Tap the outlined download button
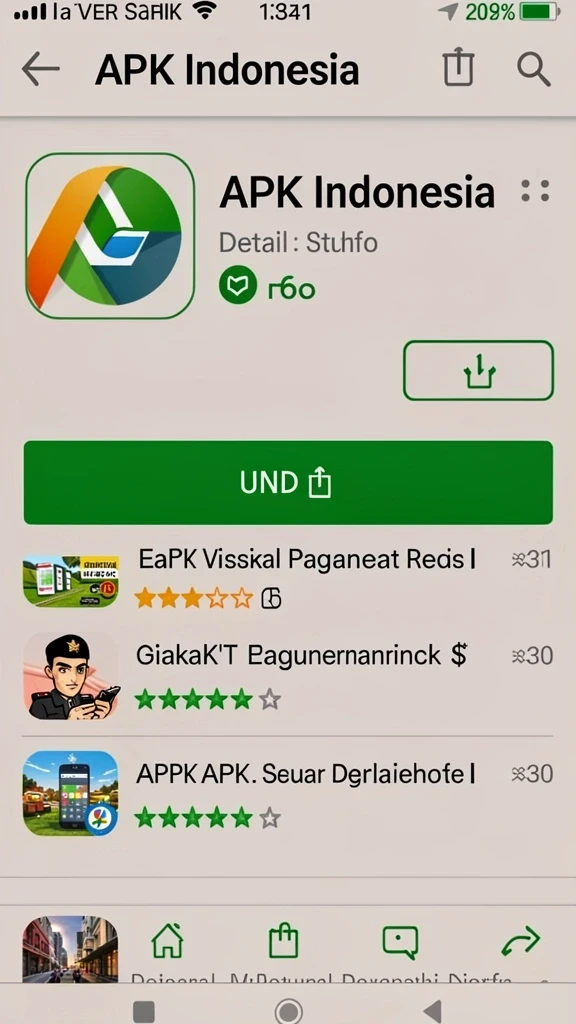 coord(478,370)
